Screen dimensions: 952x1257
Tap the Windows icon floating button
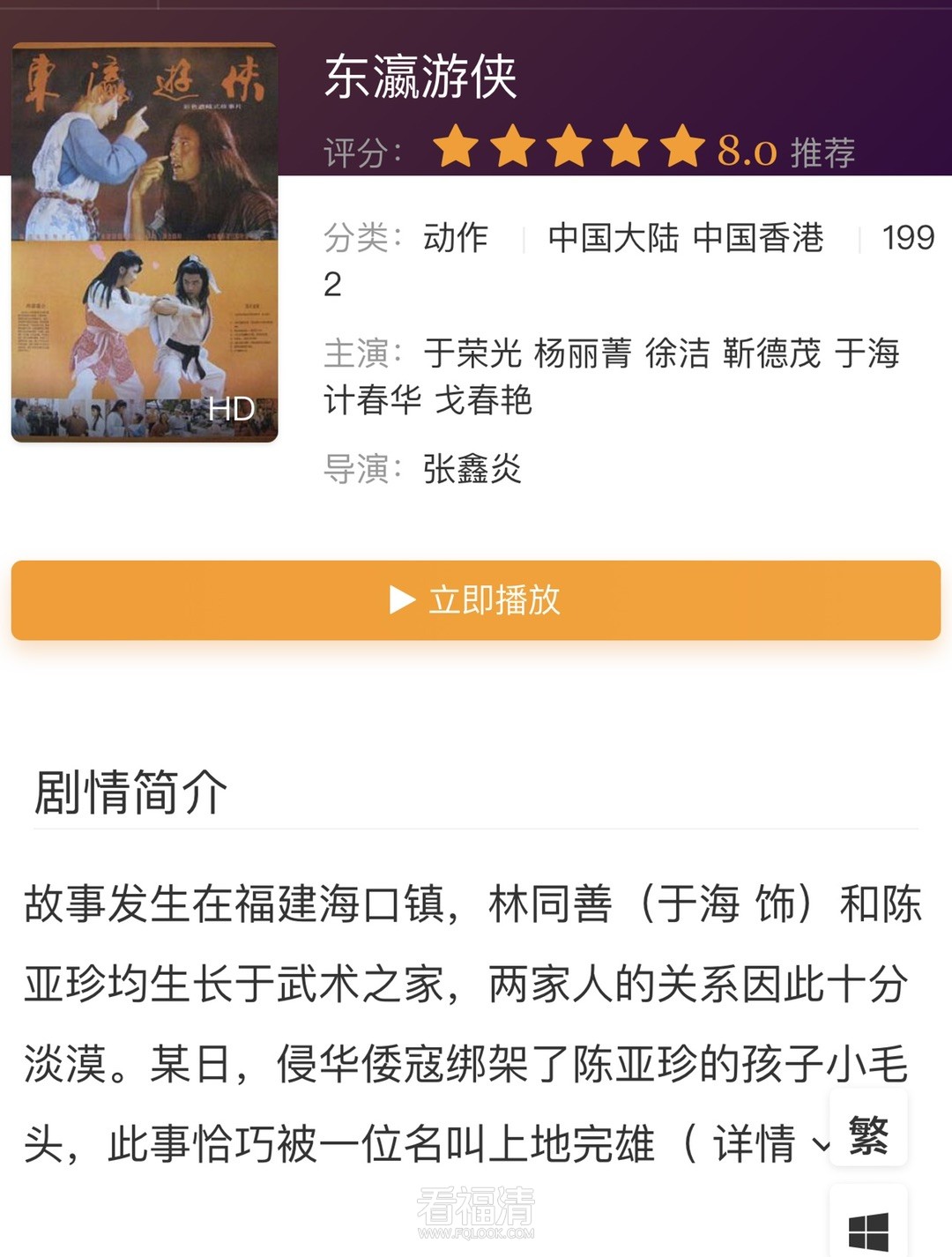tap(868, 1229)
